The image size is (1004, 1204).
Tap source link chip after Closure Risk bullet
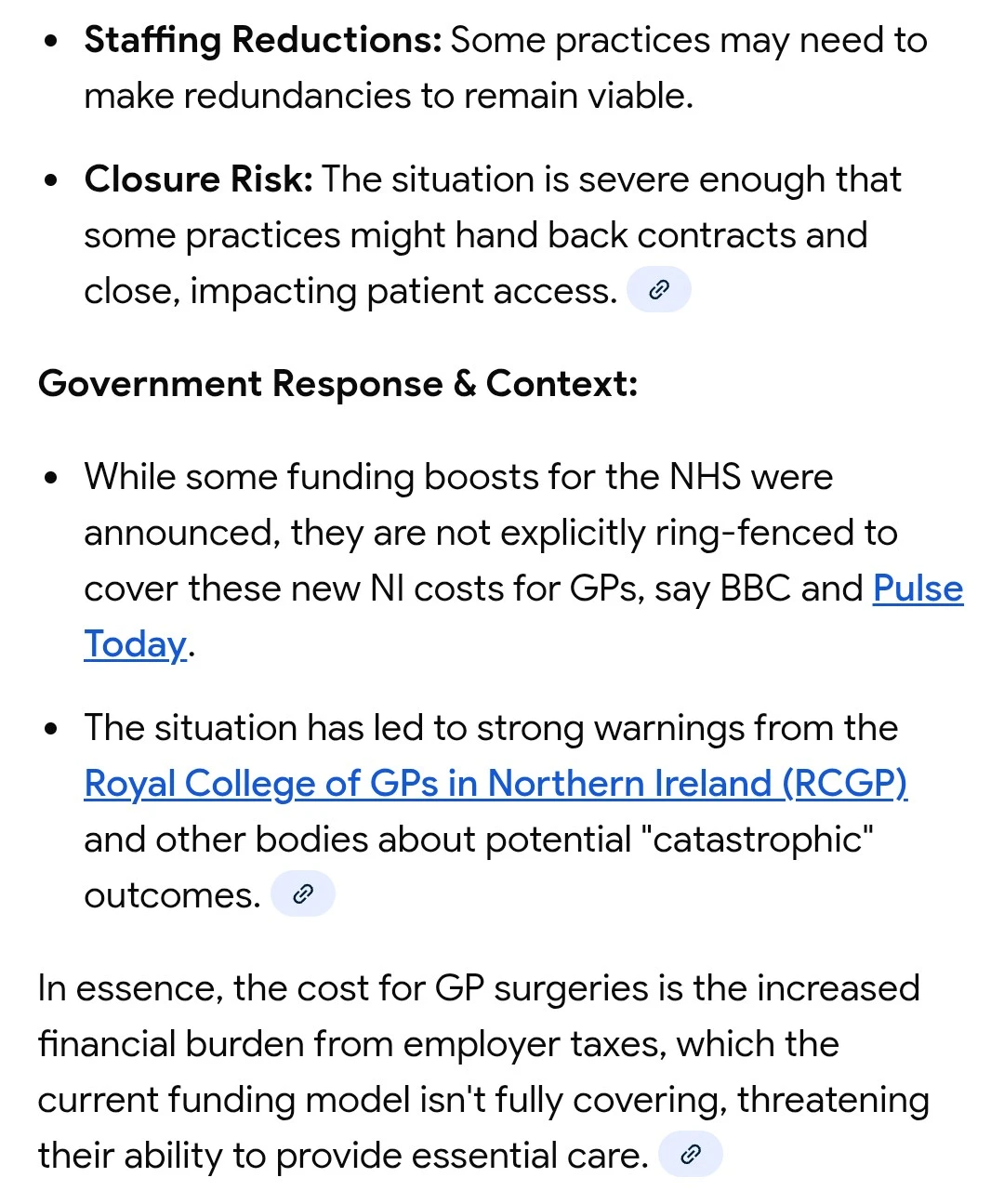click(x=658, y=290)
